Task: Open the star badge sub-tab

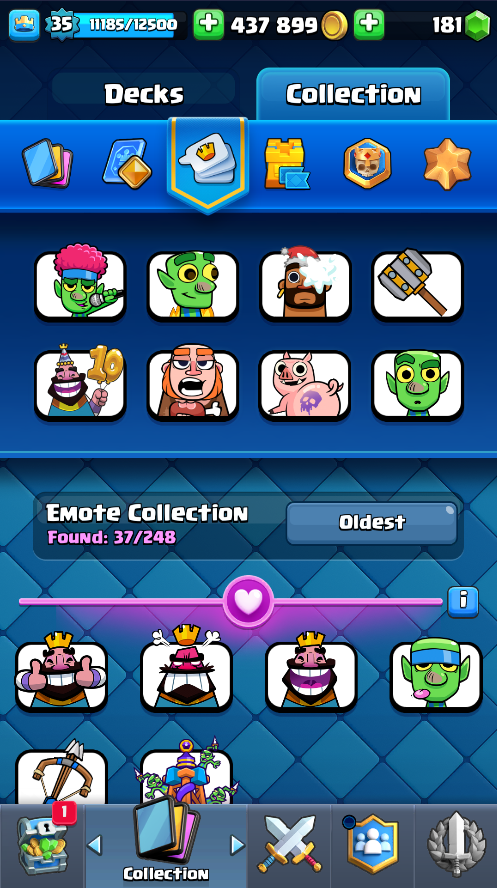Action: [447, 163]
